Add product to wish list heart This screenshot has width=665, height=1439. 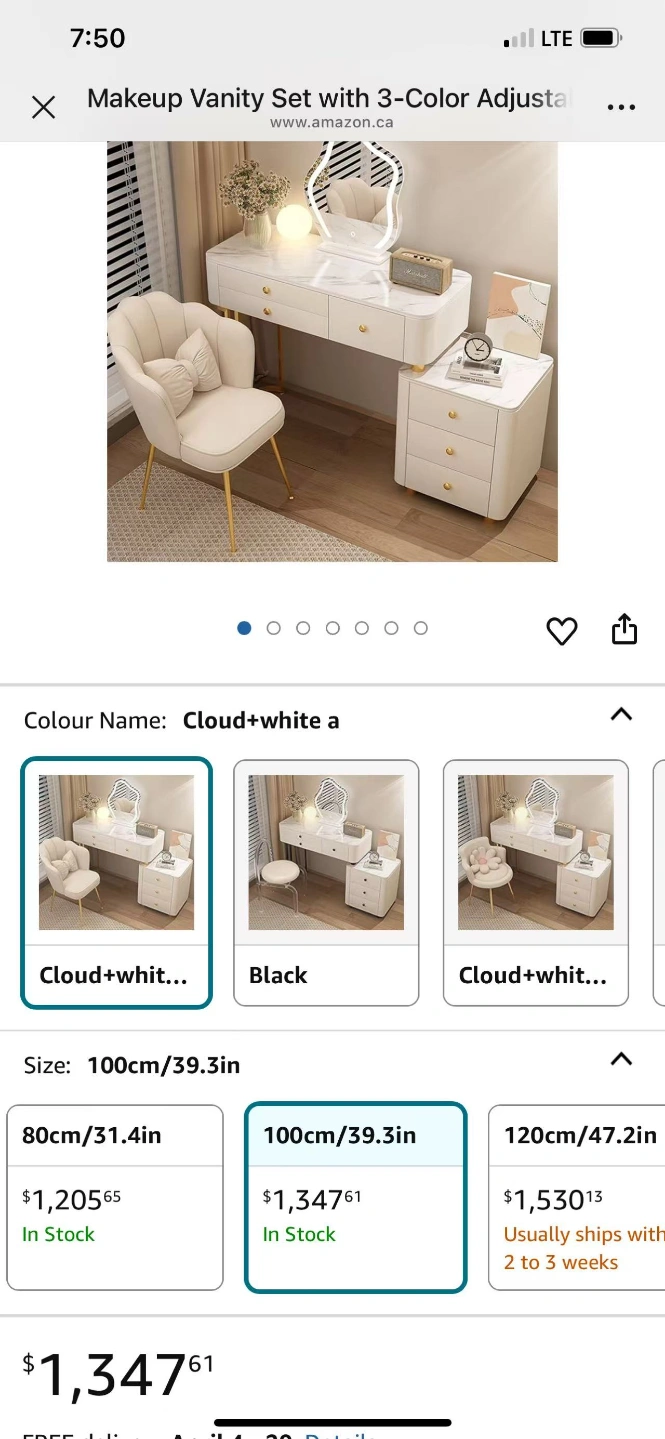coord(562,631)
